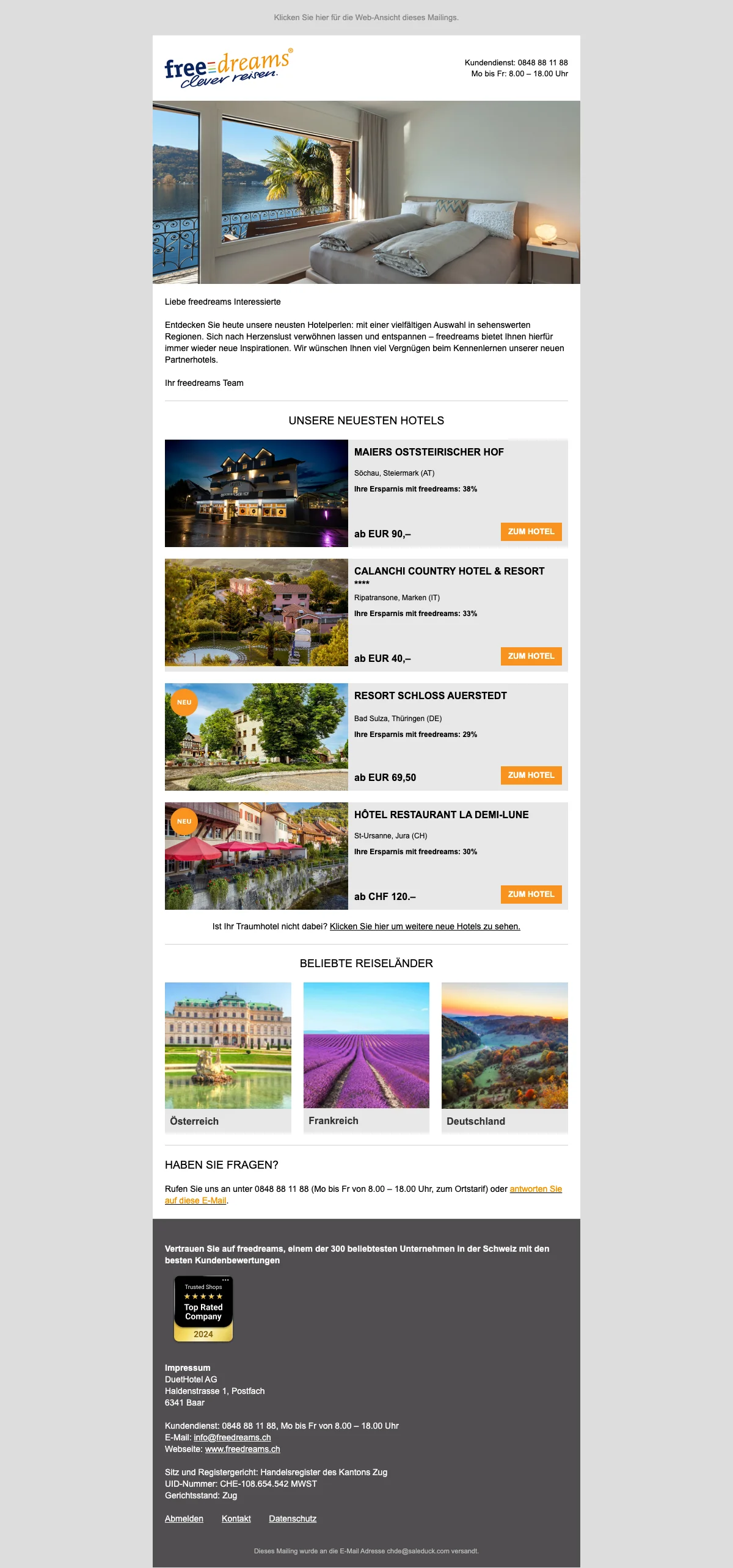Viewport: 733px width, 1568px height.
Task: Open the web view link at the top
Action: (366, 18)
